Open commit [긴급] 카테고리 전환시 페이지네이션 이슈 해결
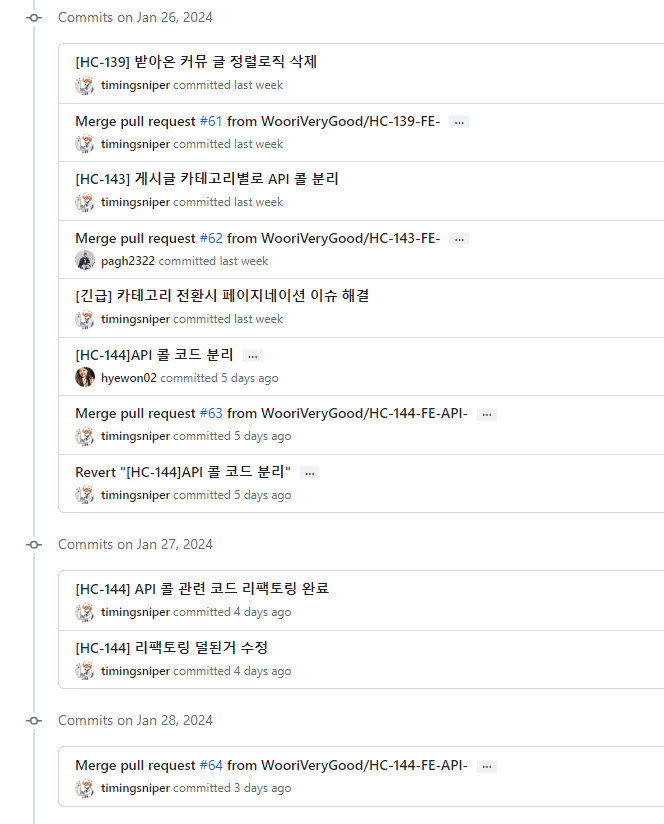 click(222, 296)
